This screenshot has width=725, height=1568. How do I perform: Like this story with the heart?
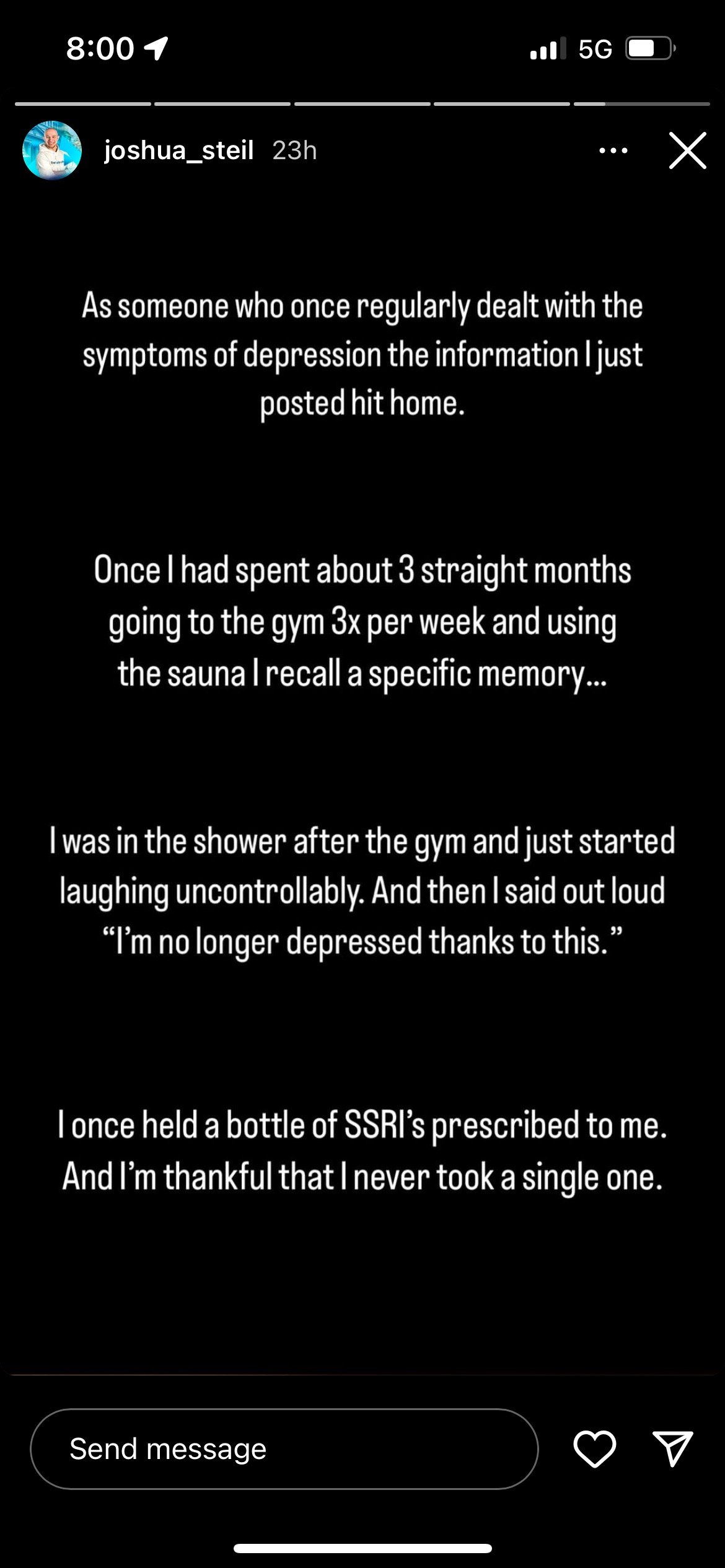[x=594, y=1449]
